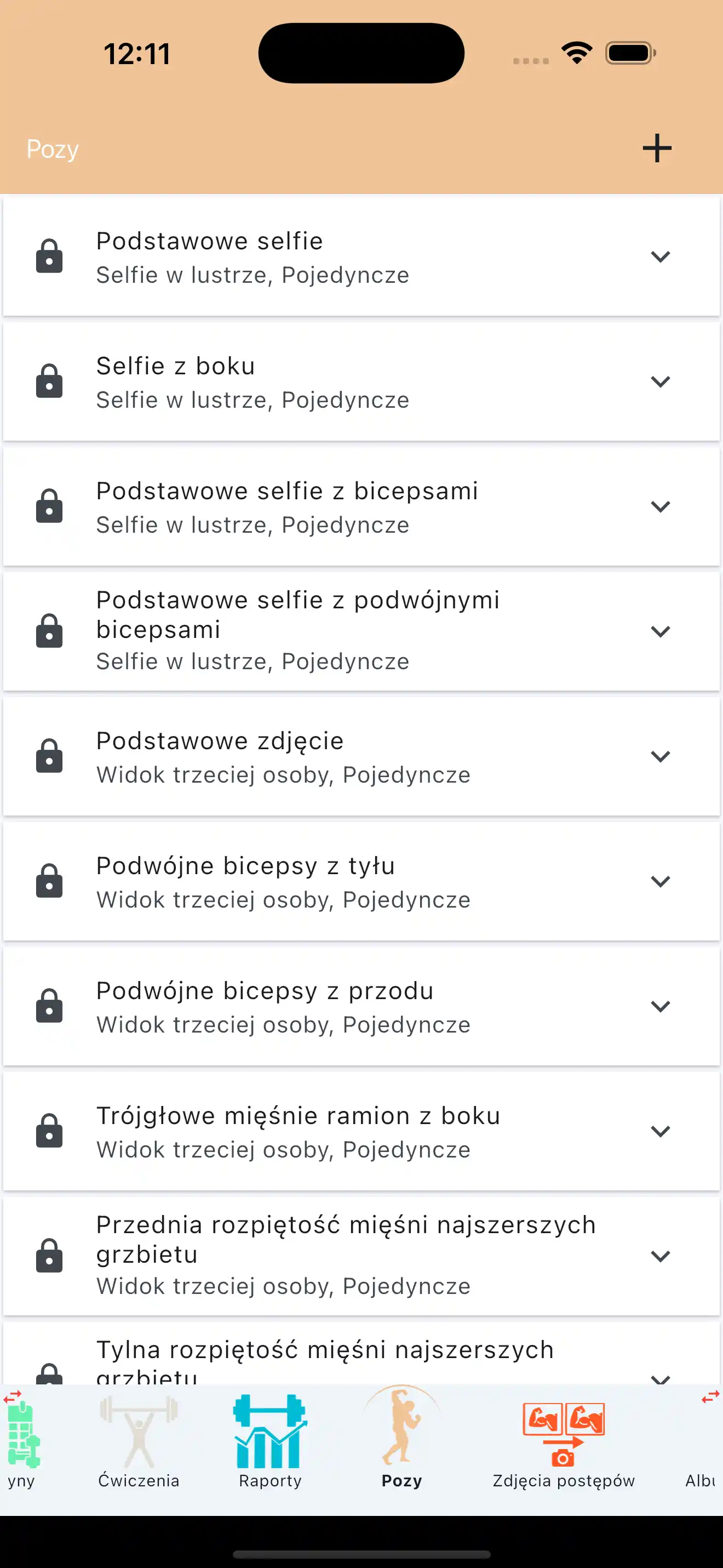Expand the chevron on Podwójne bicepsy z przodu
Viewport: 723px width, 1568px height.
[x=661, y=1006]
